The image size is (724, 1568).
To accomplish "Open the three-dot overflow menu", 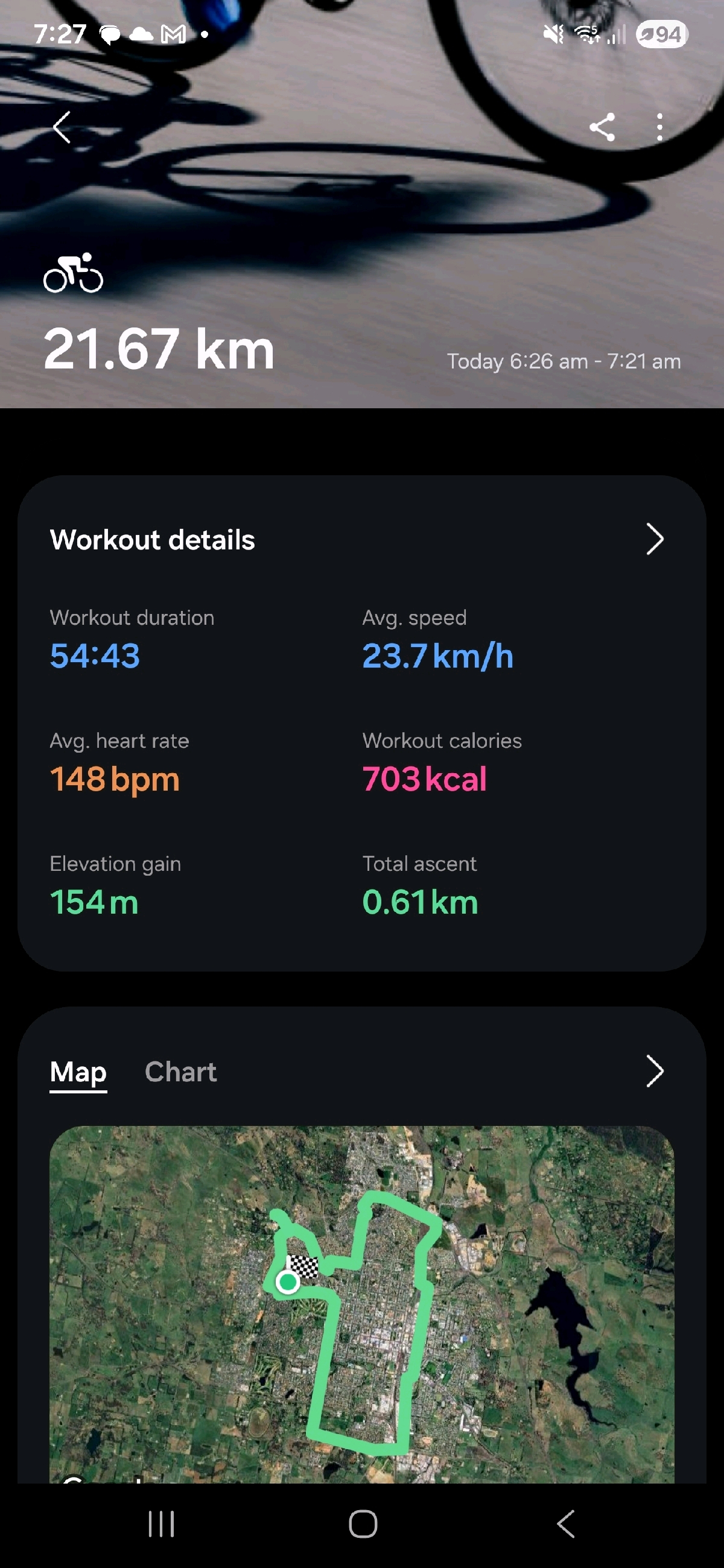I will pos(659,127).
